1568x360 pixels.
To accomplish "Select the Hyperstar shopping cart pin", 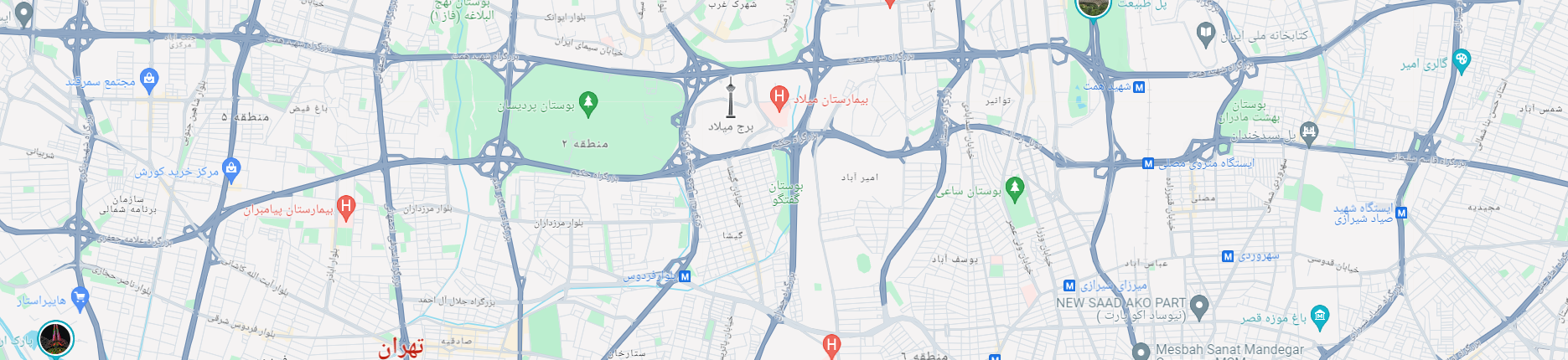I will pyautogui.click(x=80, y=297).
